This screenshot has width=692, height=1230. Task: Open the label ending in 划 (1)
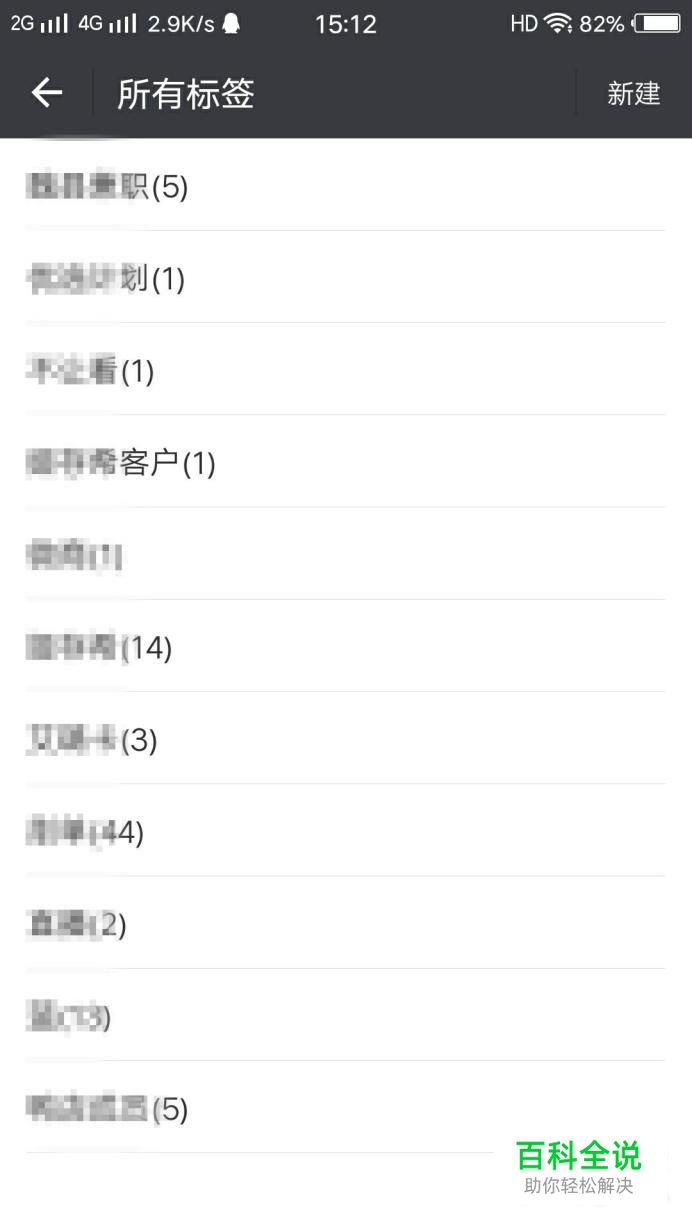pyautogui.click(x=346, y=277)
